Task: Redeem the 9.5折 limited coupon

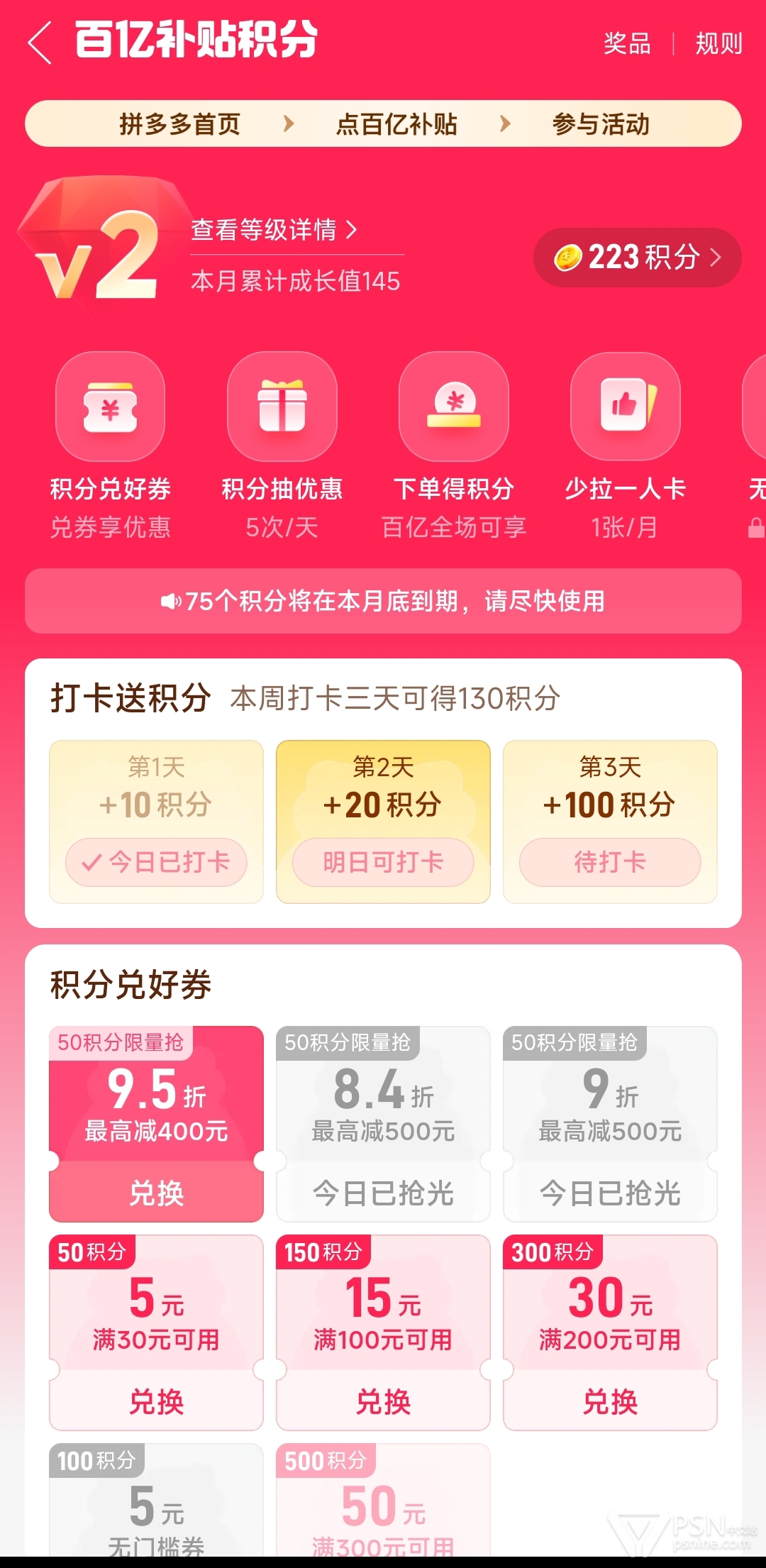Action: (x=156, y=1193)
